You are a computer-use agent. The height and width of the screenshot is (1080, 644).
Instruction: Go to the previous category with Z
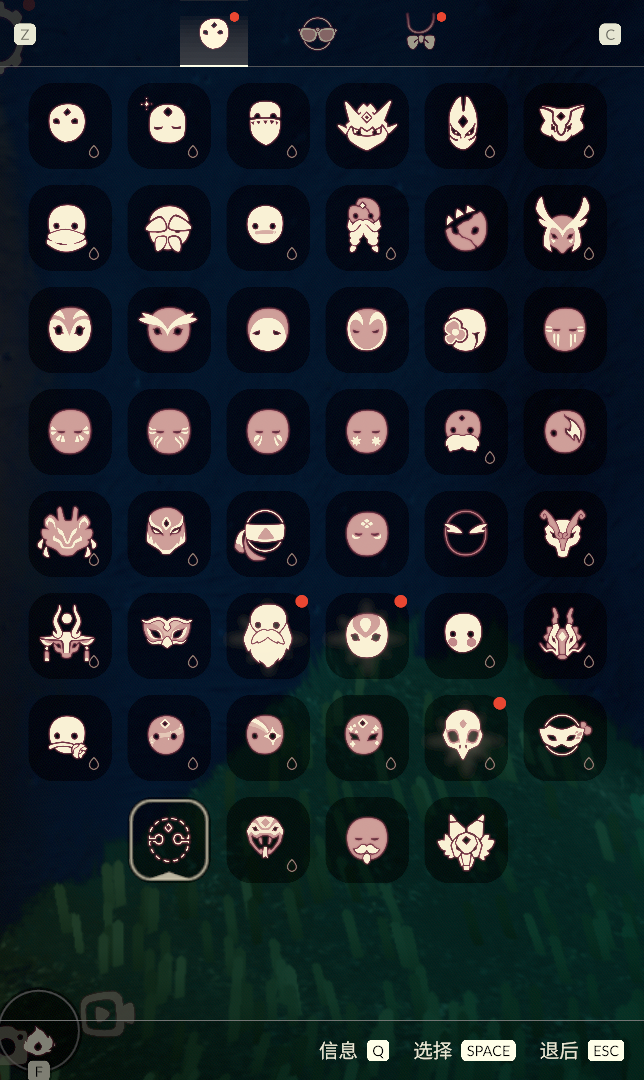pyautogui.click(x=24, y=34)
